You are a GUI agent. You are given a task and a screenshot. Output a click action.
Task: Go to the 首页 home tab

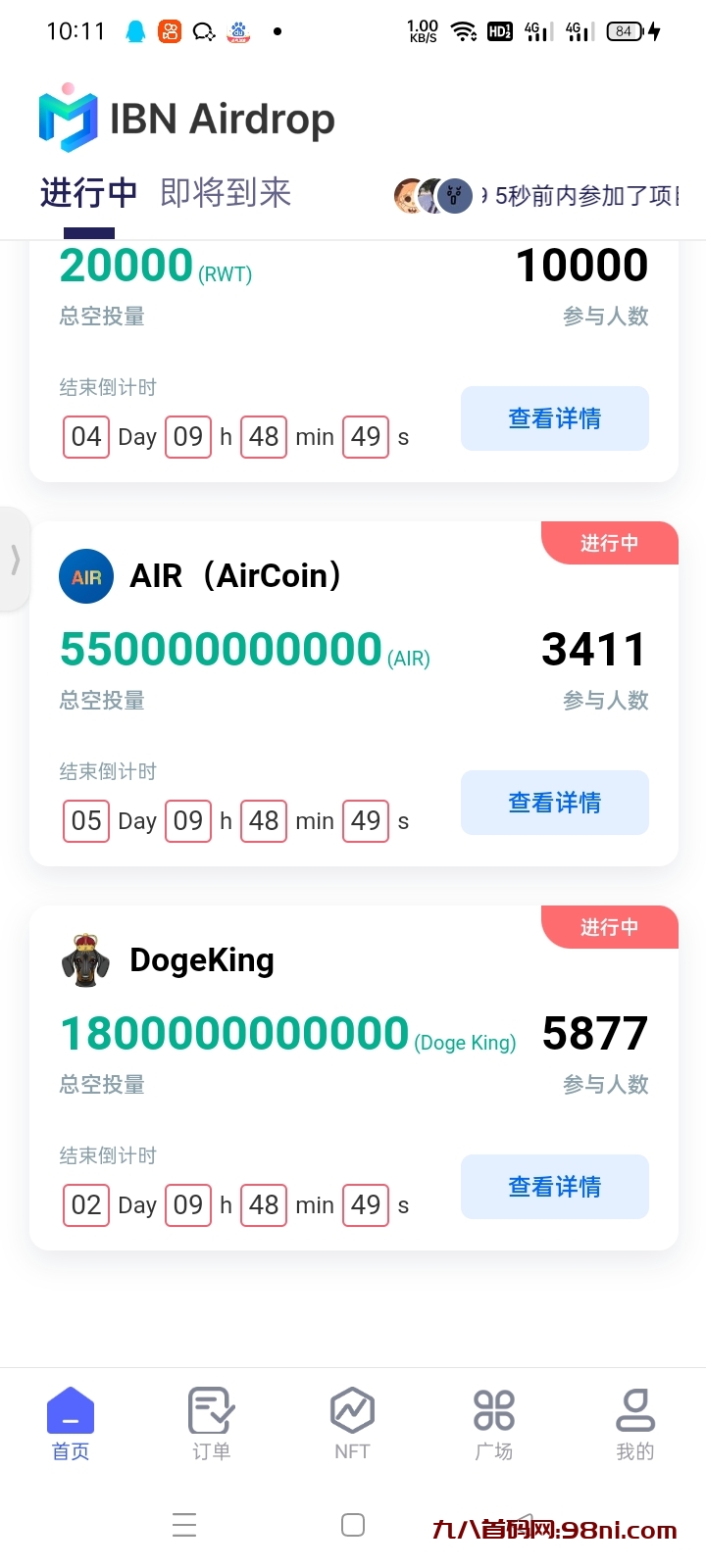(71, 1424)
